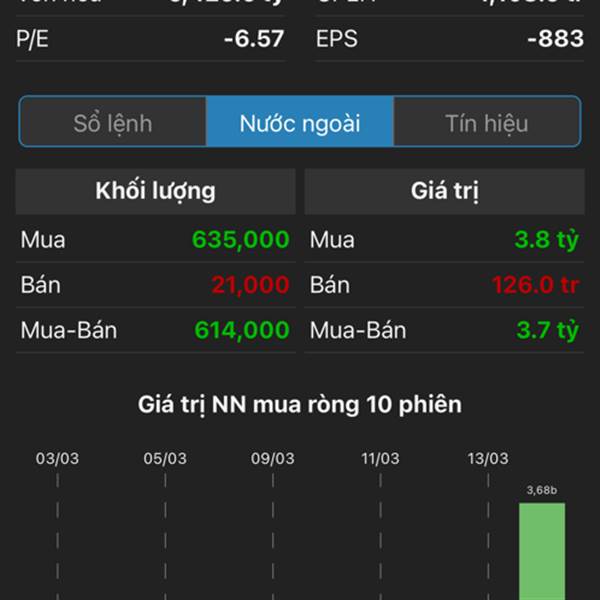Switch to the Sổ lệnh tab
The height and width of the screenshot is (600, 600).
(x=113, y=123)
